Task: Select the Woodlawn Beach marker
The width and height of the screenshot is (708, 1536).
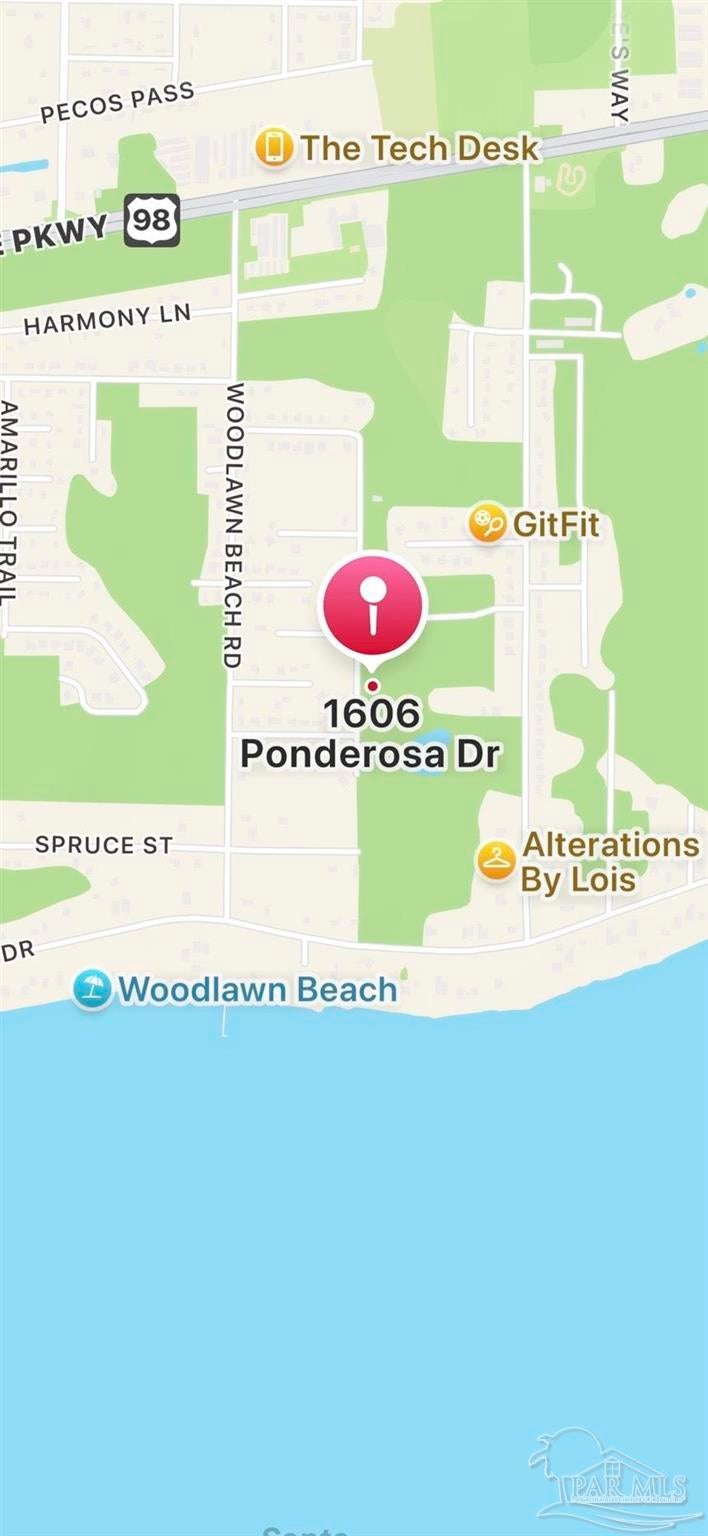Action: coord(93,990)
